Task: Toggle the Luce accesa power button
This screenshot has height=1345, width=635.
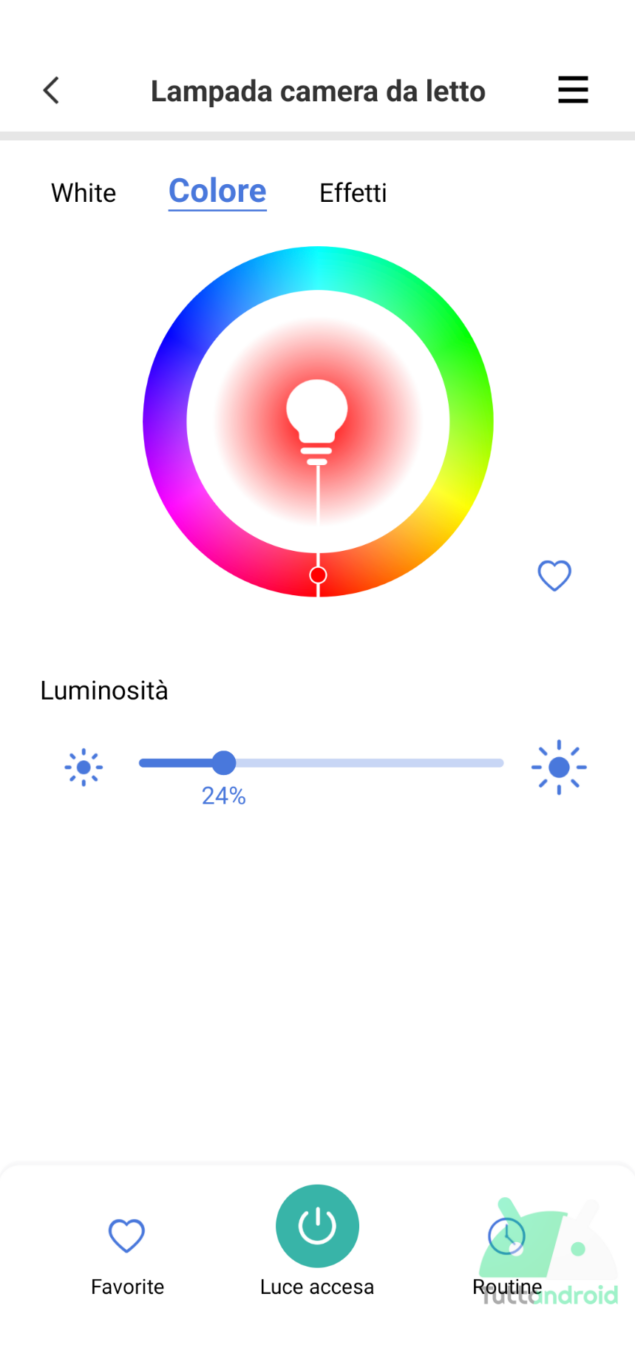Action: tap(317, 1226)
